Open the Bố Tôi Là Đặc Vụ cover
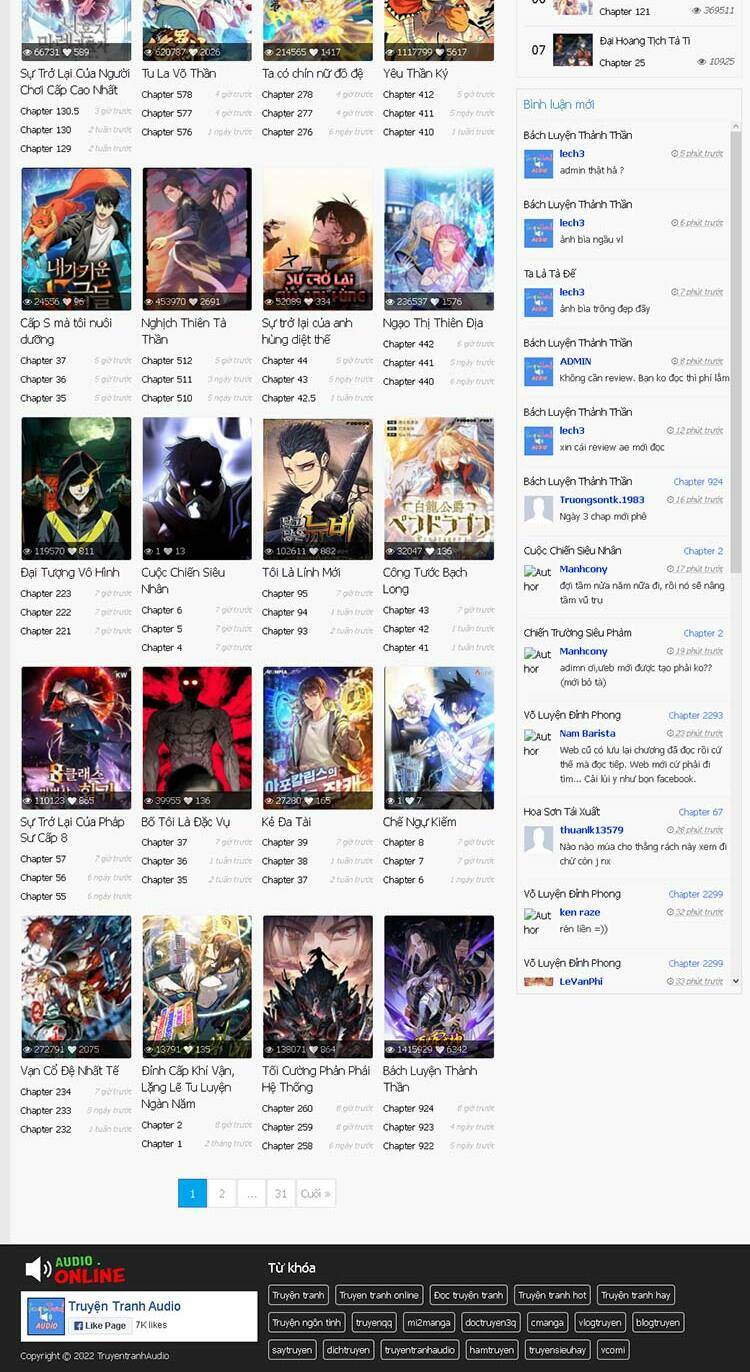The image size is (750, 1372). click(x=197, y=737)
